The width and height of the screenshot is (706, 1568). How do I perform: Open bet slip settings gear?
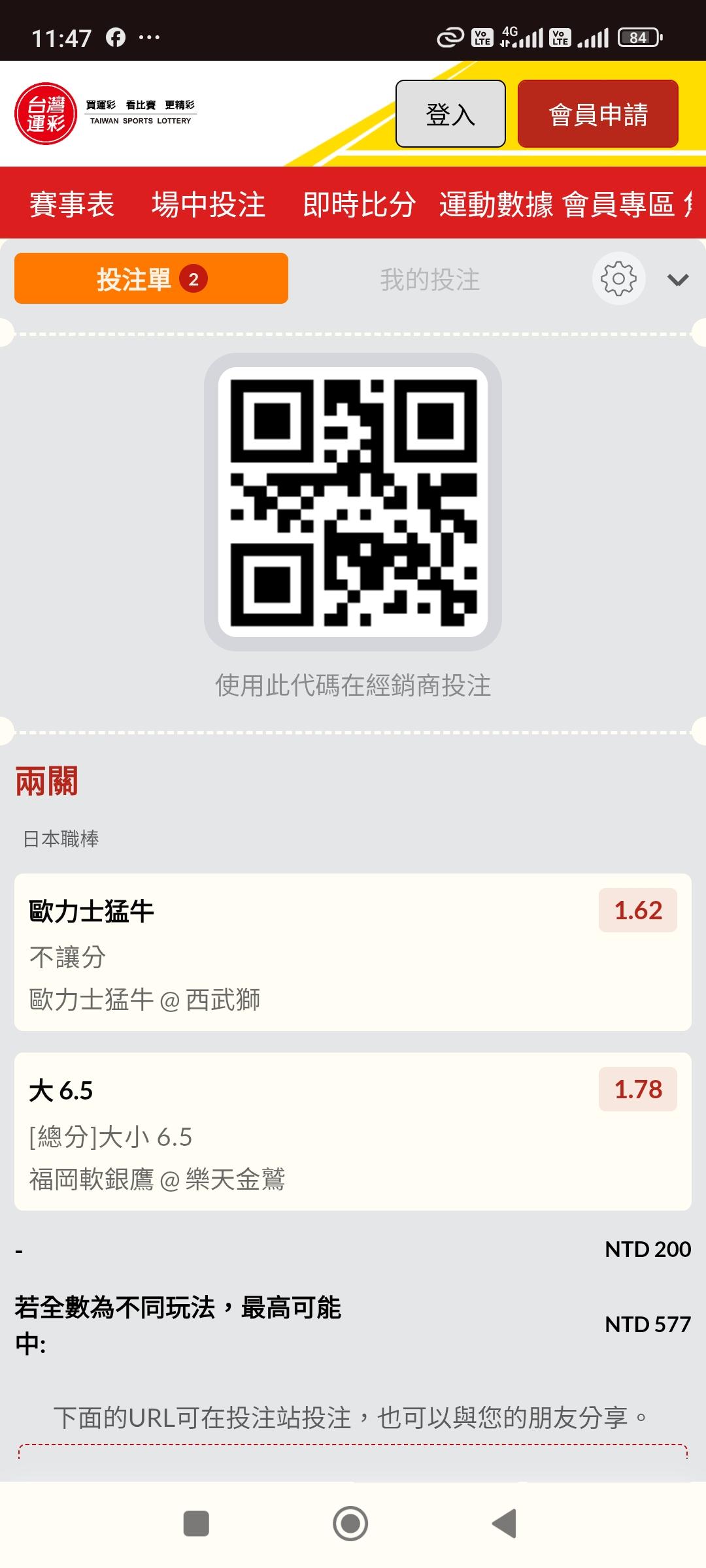pos(618,279)
